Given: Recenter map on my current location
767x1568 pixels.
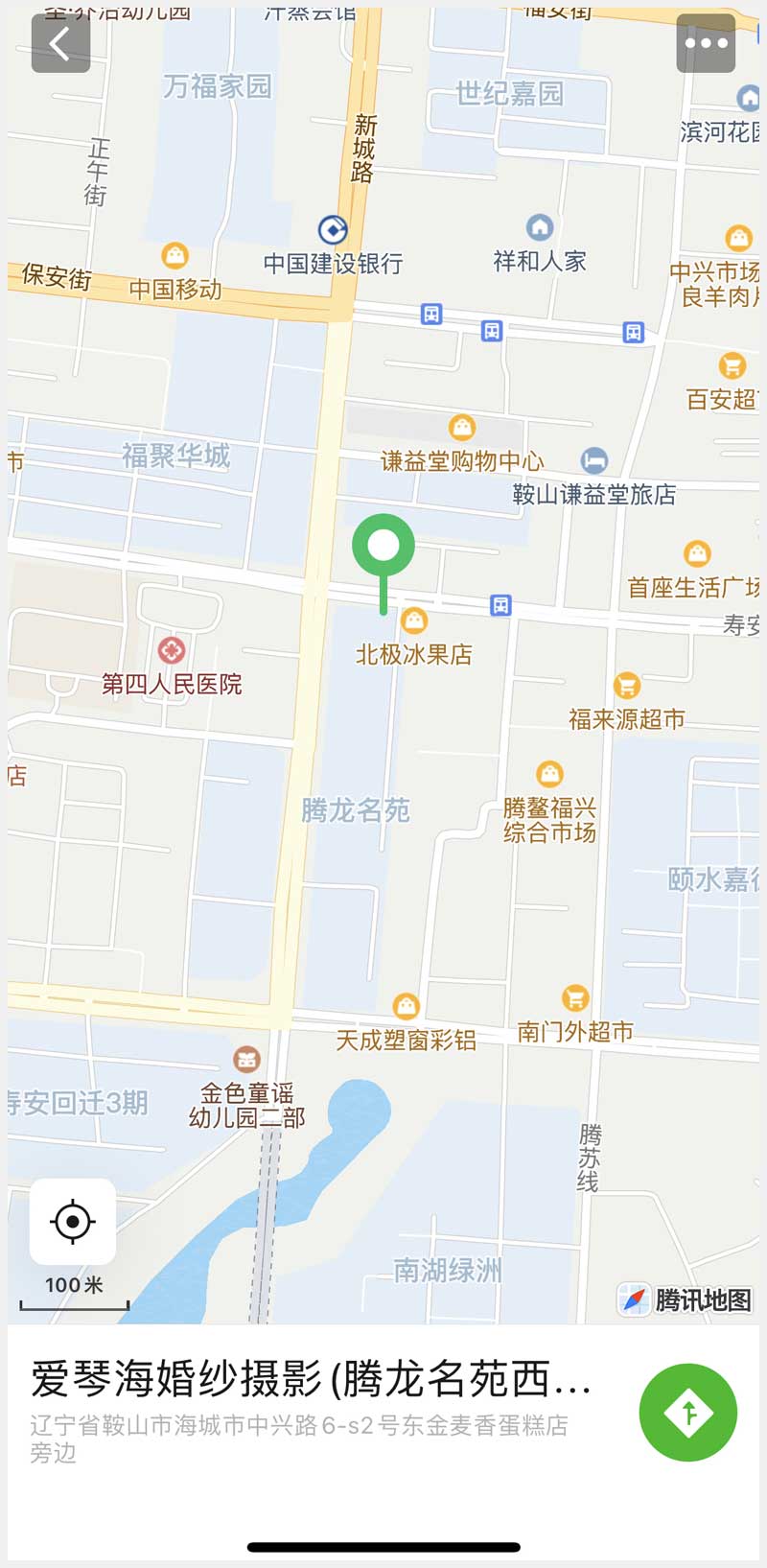Looking at the screenshot, I should click(73, 1222).
